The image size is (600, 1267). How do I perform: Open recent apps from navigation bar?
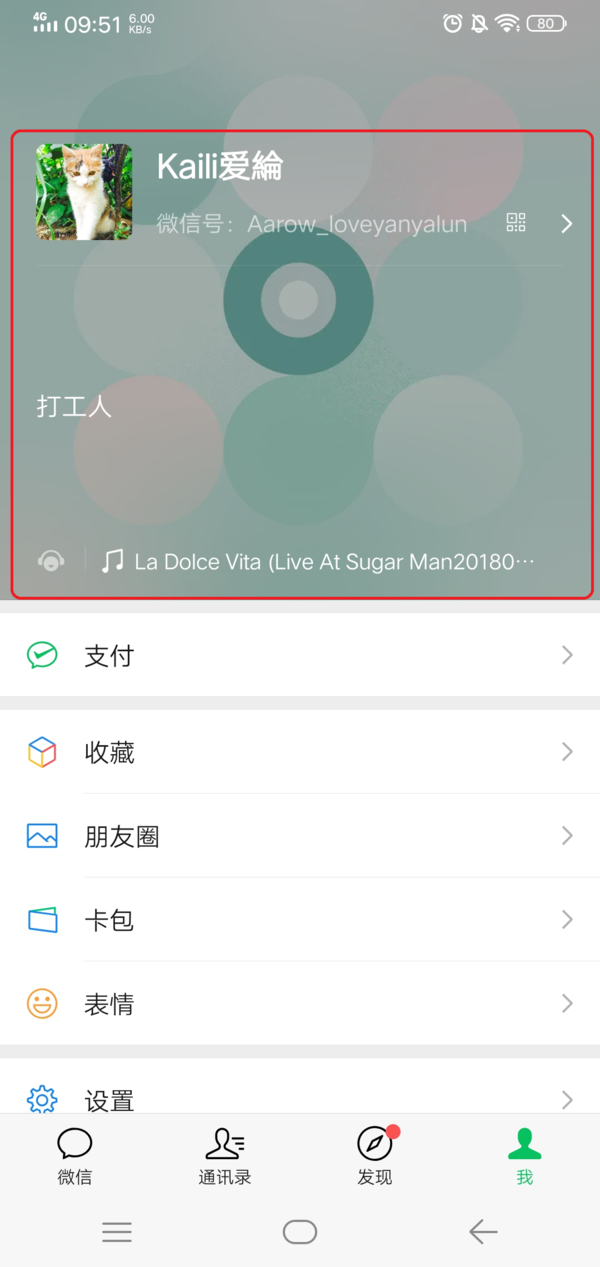[117, 1232]
